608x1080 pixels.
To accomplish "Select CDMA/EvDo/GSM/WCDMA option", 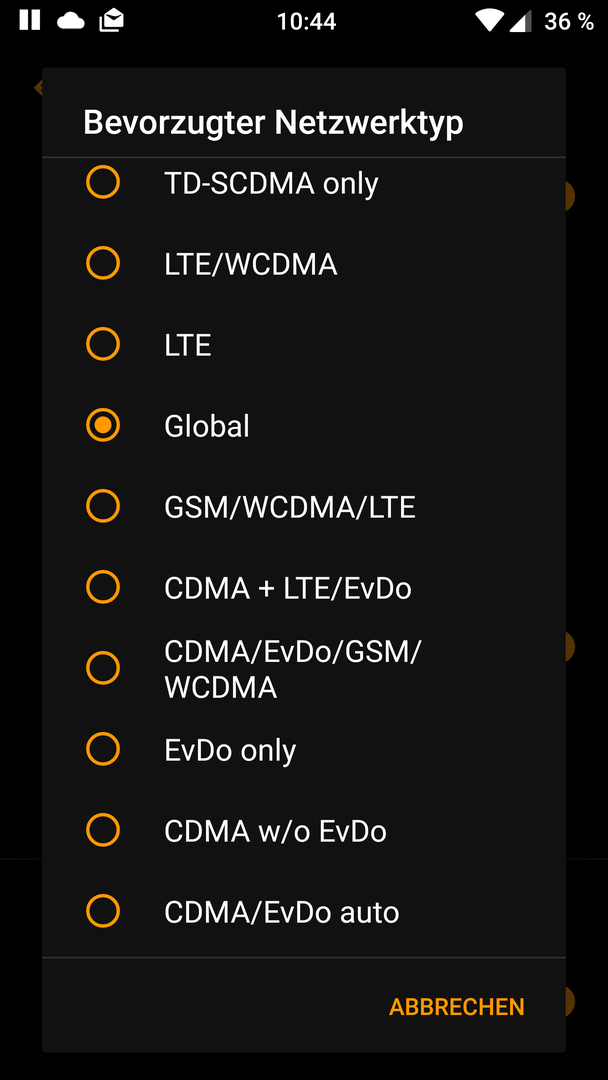I will (304, 669).
